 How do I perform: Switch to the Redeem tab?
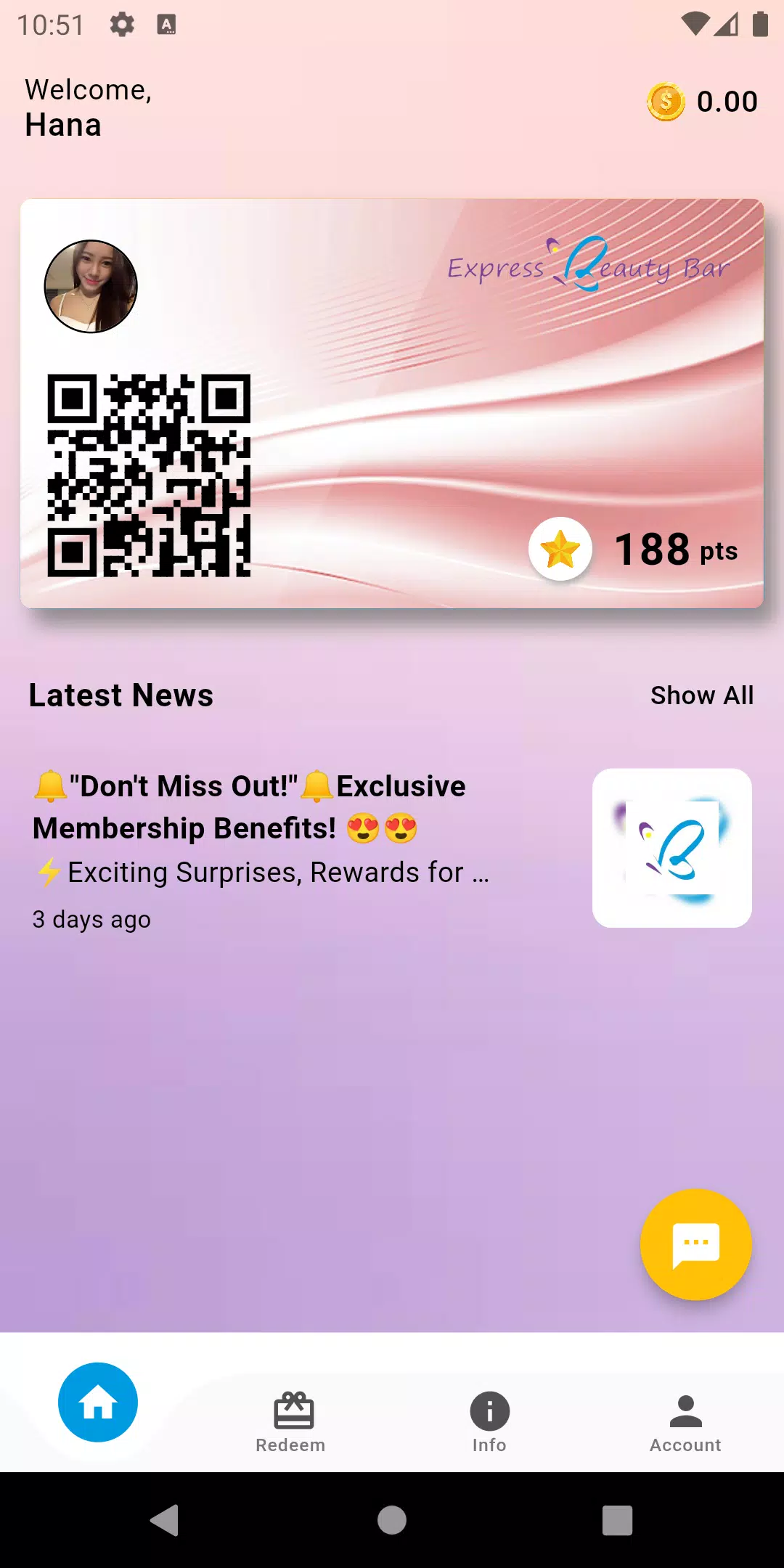point(292,1421)
